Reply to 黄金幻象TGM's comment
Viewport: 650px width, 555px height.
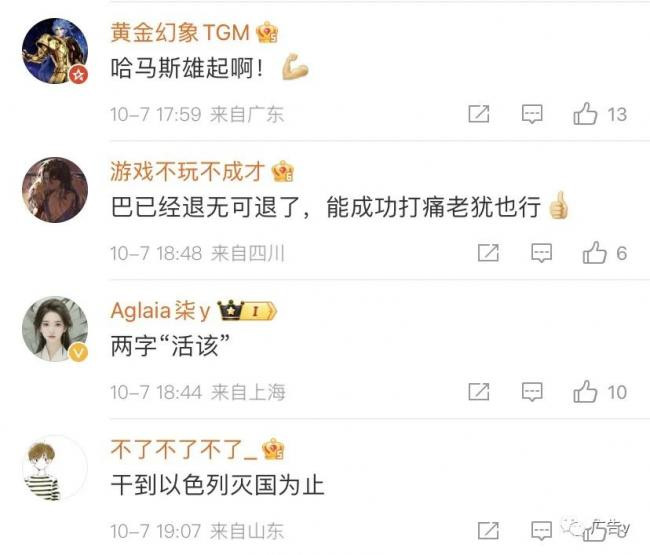(x=533, y=114)
